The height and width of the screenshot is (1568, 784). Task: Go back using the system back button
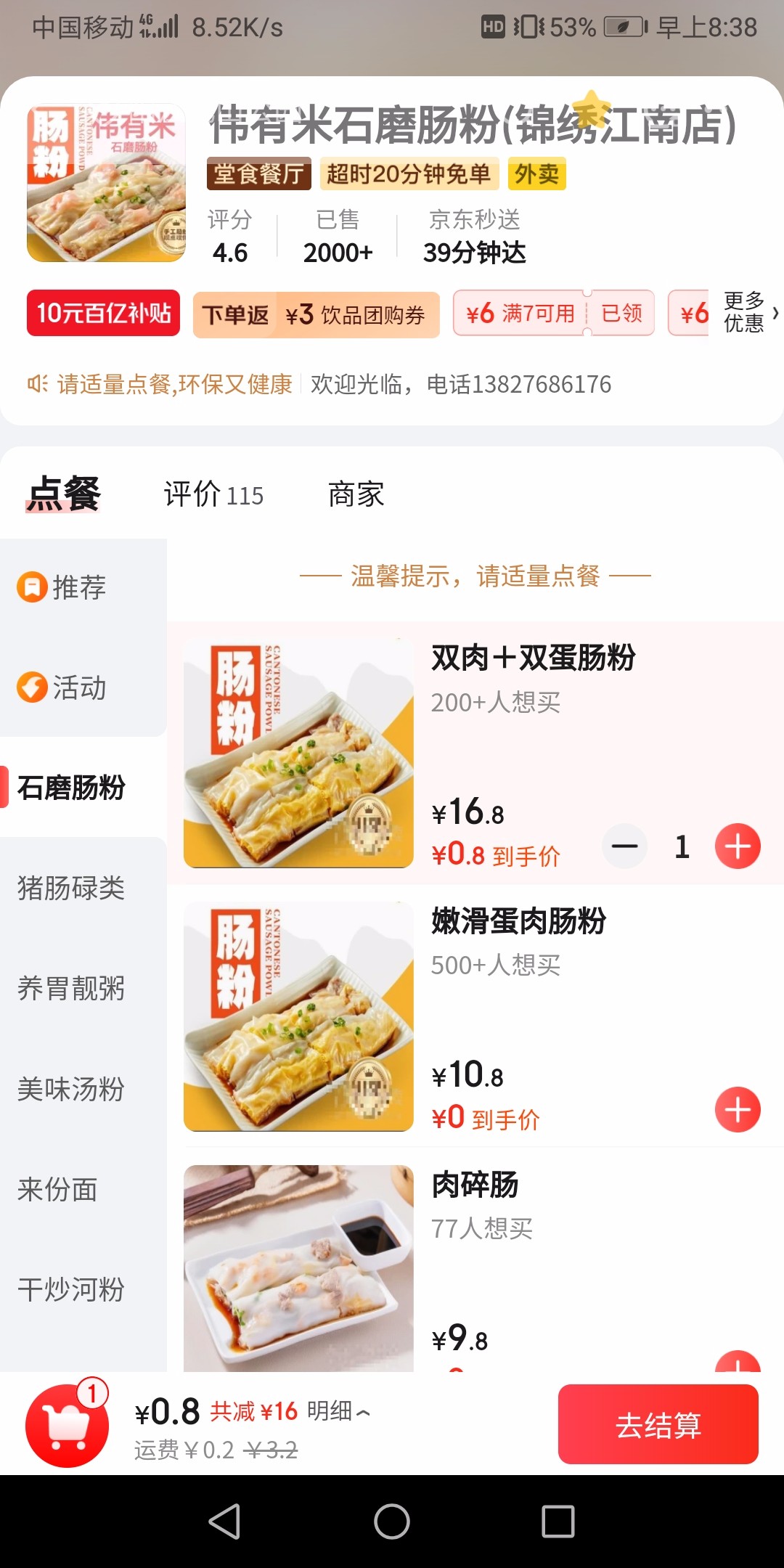(224, 1521)
